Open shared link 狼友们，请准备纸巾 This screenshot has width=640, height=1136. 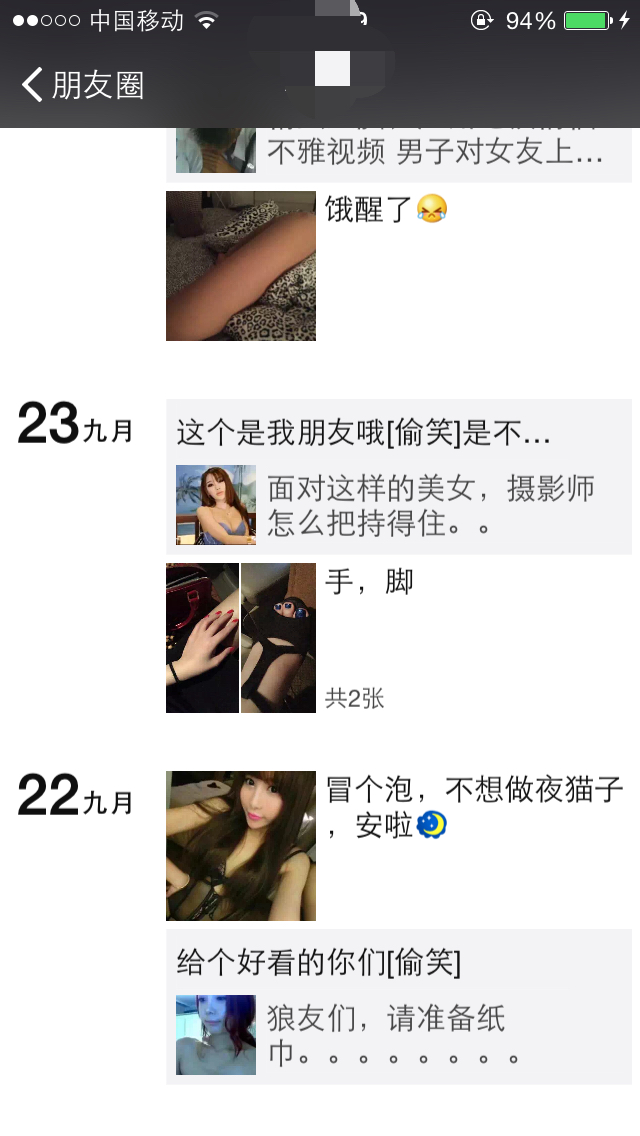(400, 1035)
